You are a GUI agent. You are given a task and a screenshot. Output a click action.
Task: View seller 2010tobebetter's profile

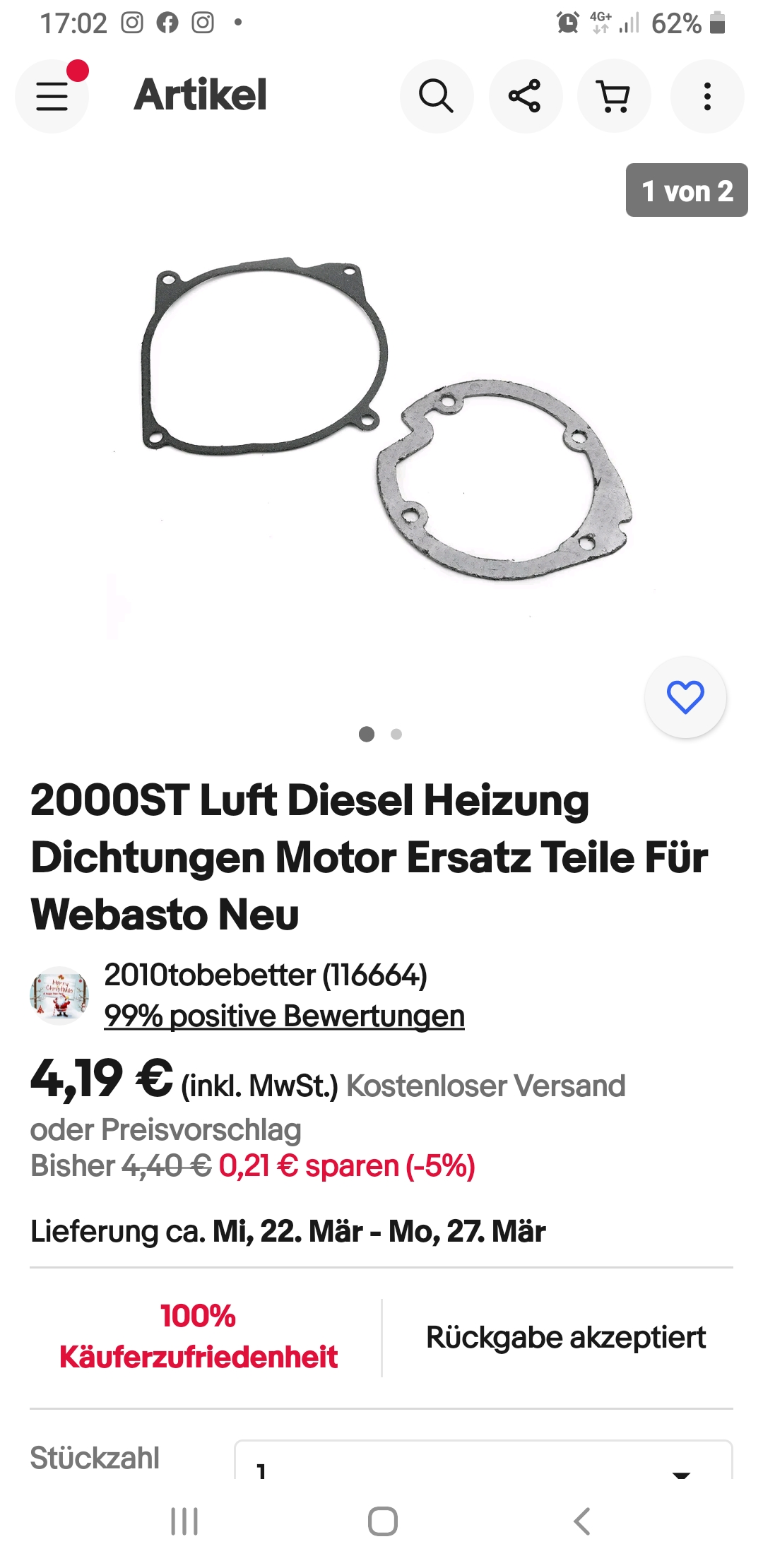coord(265,975)
